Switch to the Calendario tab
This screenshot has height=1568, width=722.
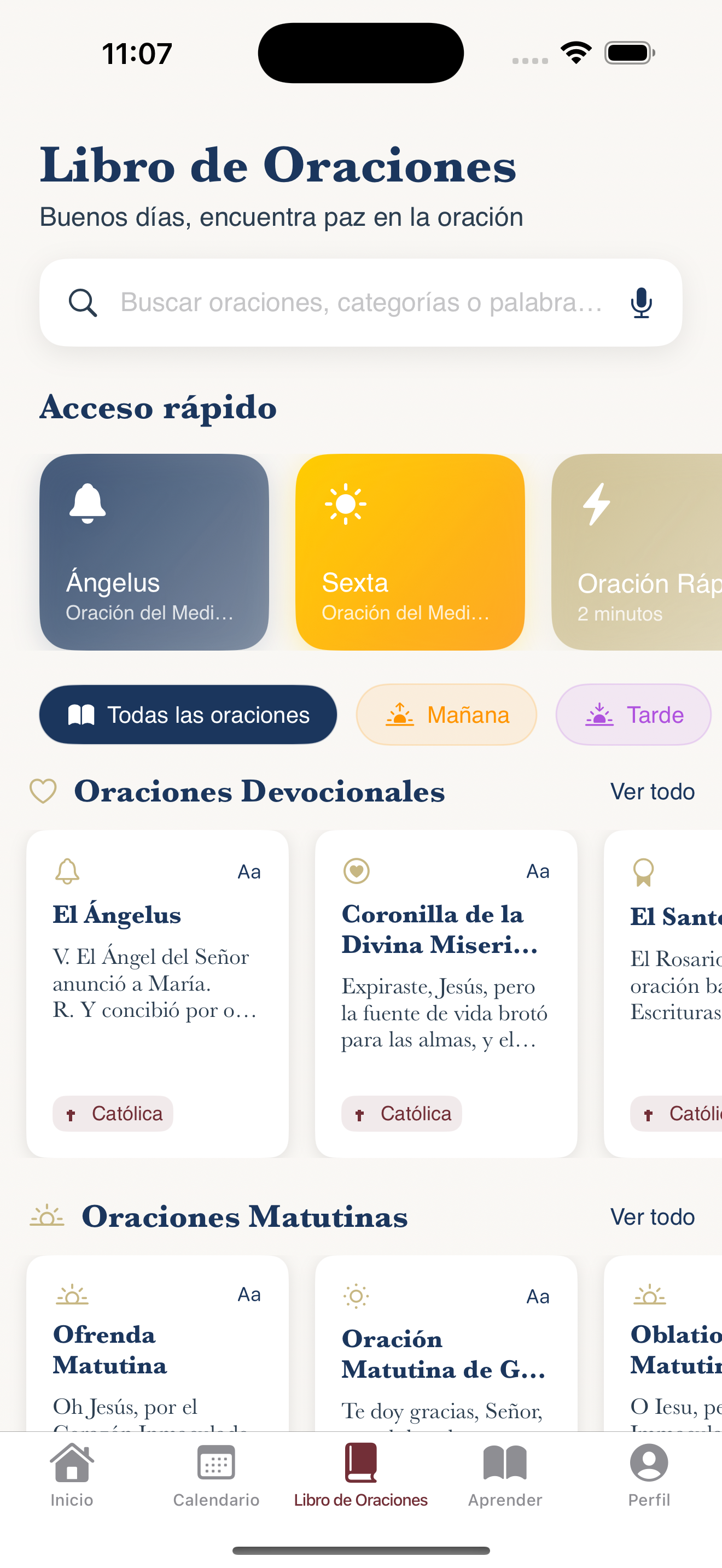216,1479
